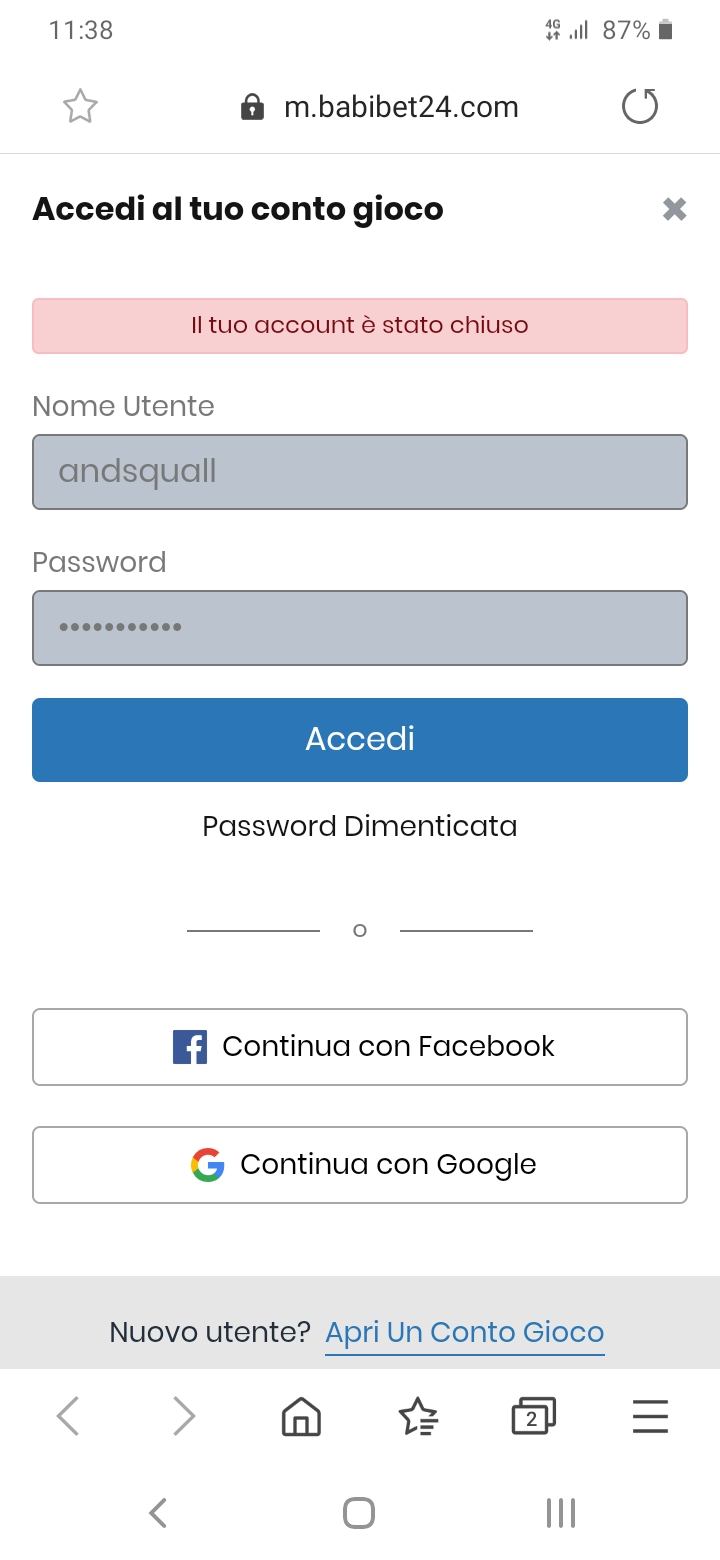Tap the Nome Utente field

click(360, 472)
